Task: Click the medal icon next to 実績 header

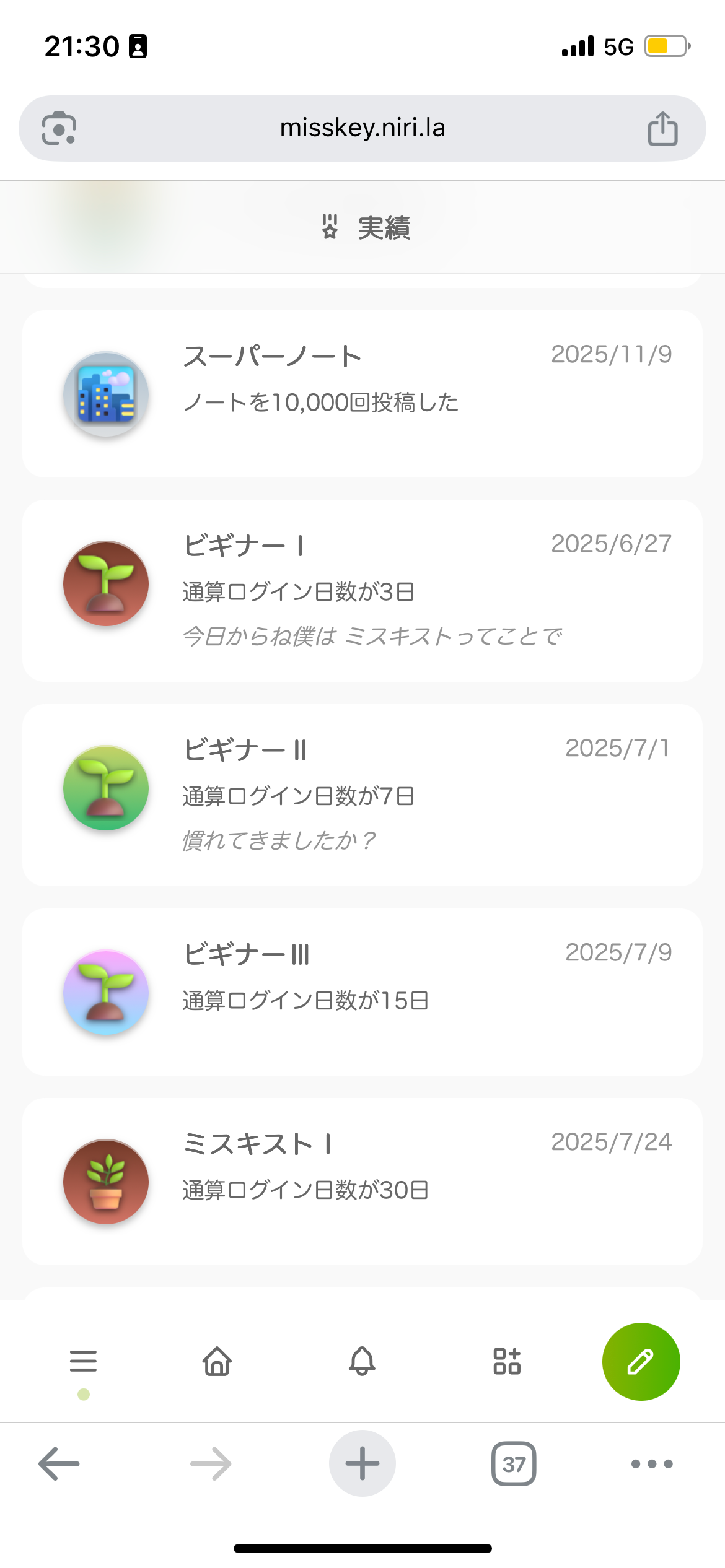Action: pos(331,227)
